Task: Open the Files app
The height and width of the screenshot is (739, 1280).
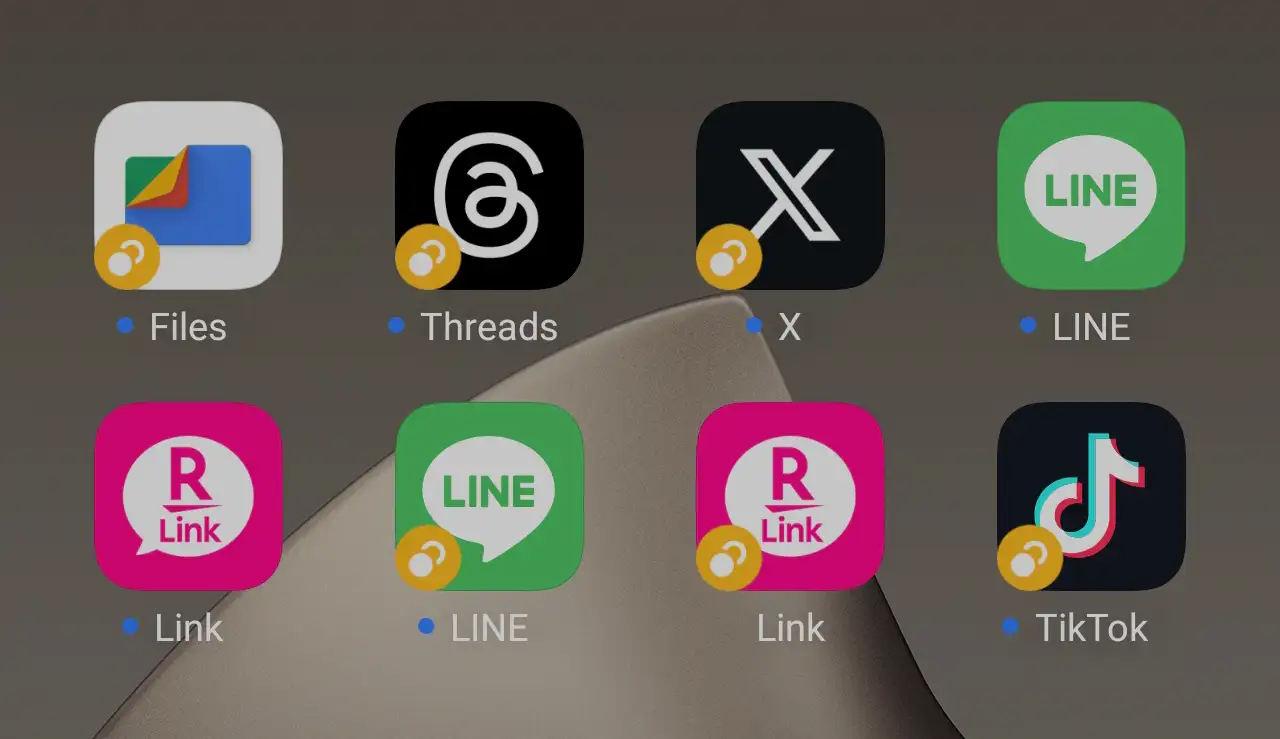Action: pyautogui.click(x=188, y=195)
